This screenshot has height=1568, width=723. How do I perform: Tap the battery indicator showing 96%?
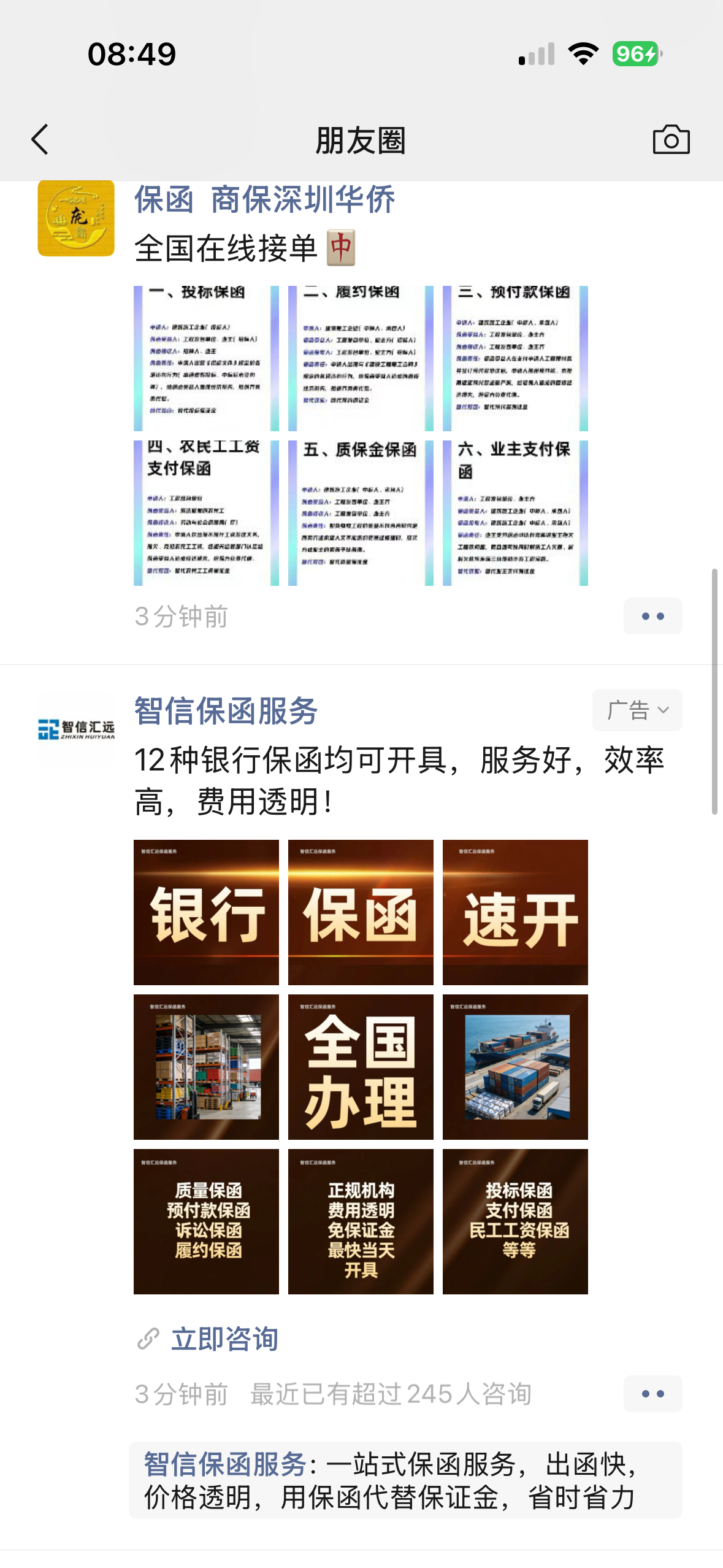(x=636, y=54)
